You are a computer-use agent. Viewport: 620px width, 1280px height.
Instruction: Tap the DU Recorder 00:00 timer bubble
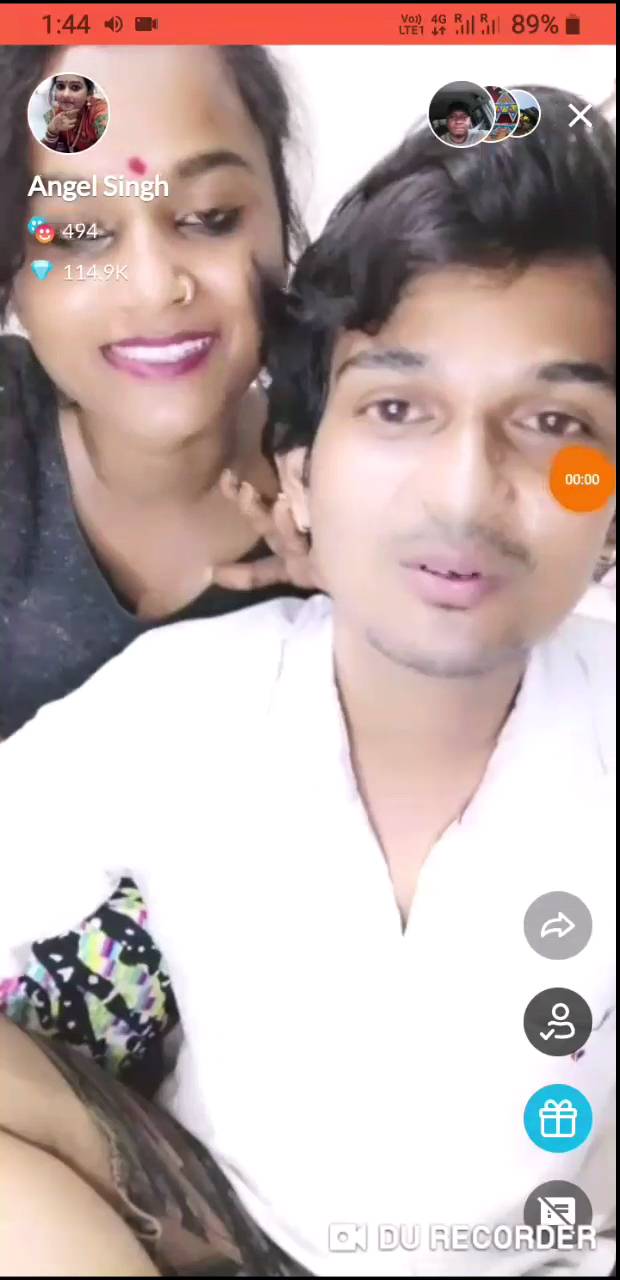click(x=581, y=480)
